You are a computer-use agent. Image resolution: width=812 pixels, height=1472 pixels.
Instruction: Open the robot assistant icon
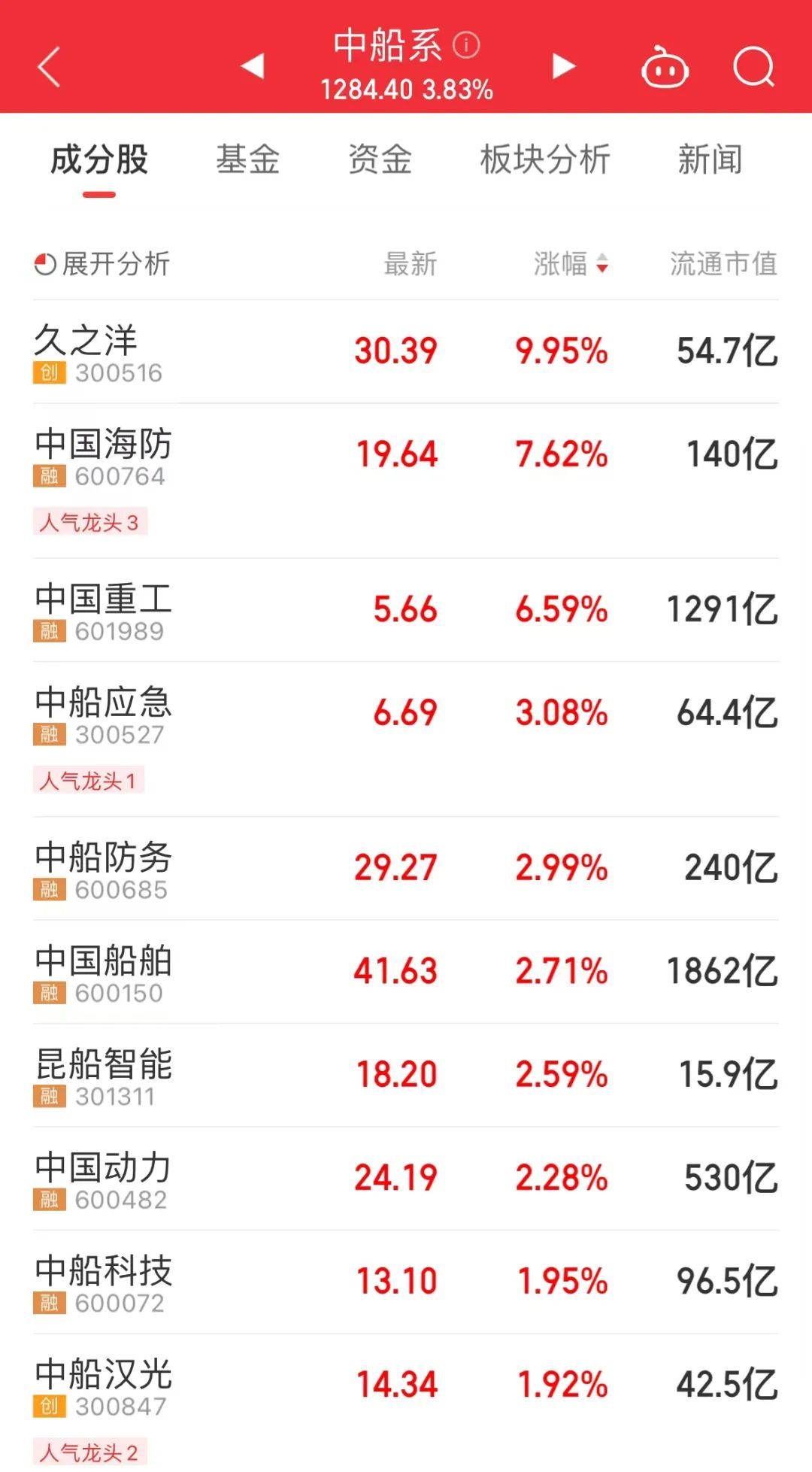tap(665, 68)
